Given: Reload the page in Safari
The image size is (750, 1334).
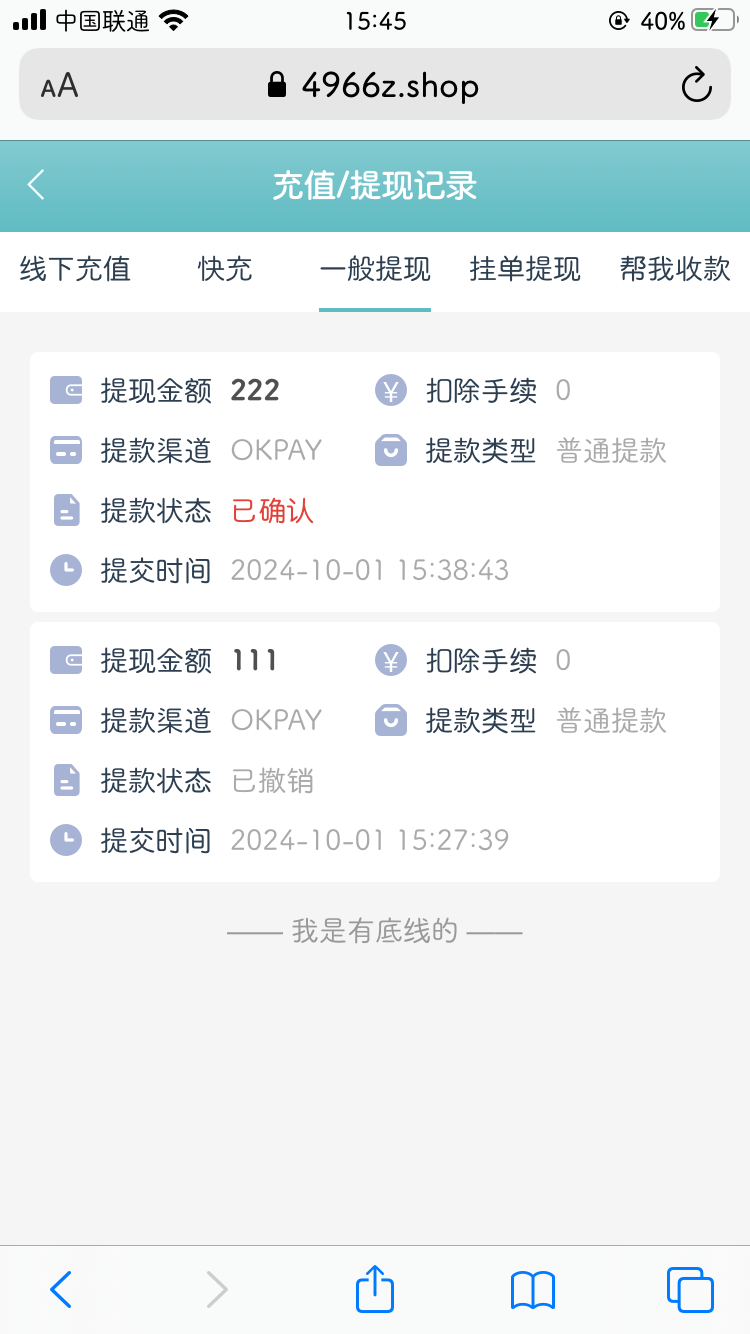Looking at the screenshot, I should point(696,85).
